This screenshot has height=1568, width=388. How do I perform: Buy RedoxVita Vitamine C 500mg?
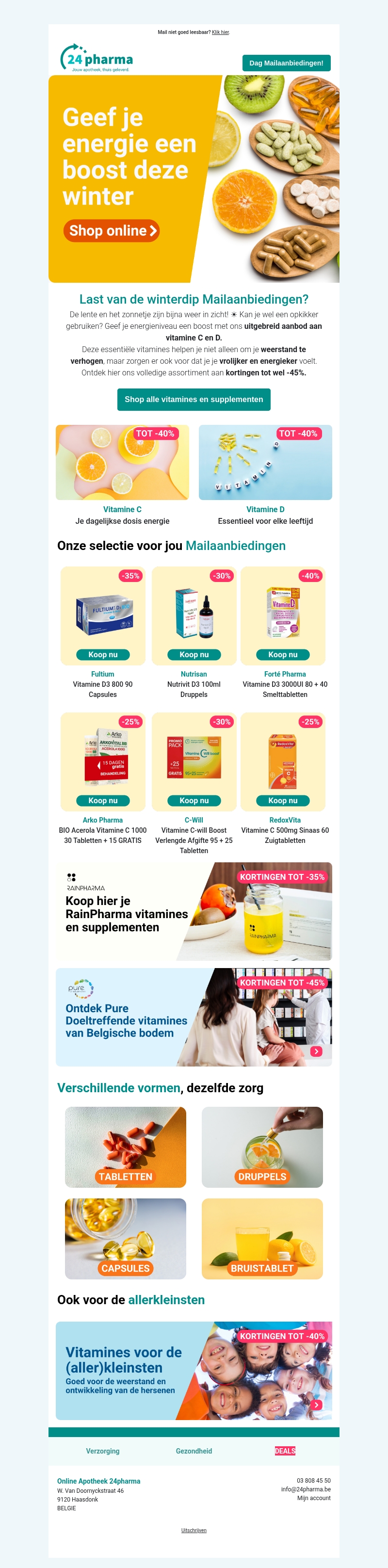pos(283,800)
